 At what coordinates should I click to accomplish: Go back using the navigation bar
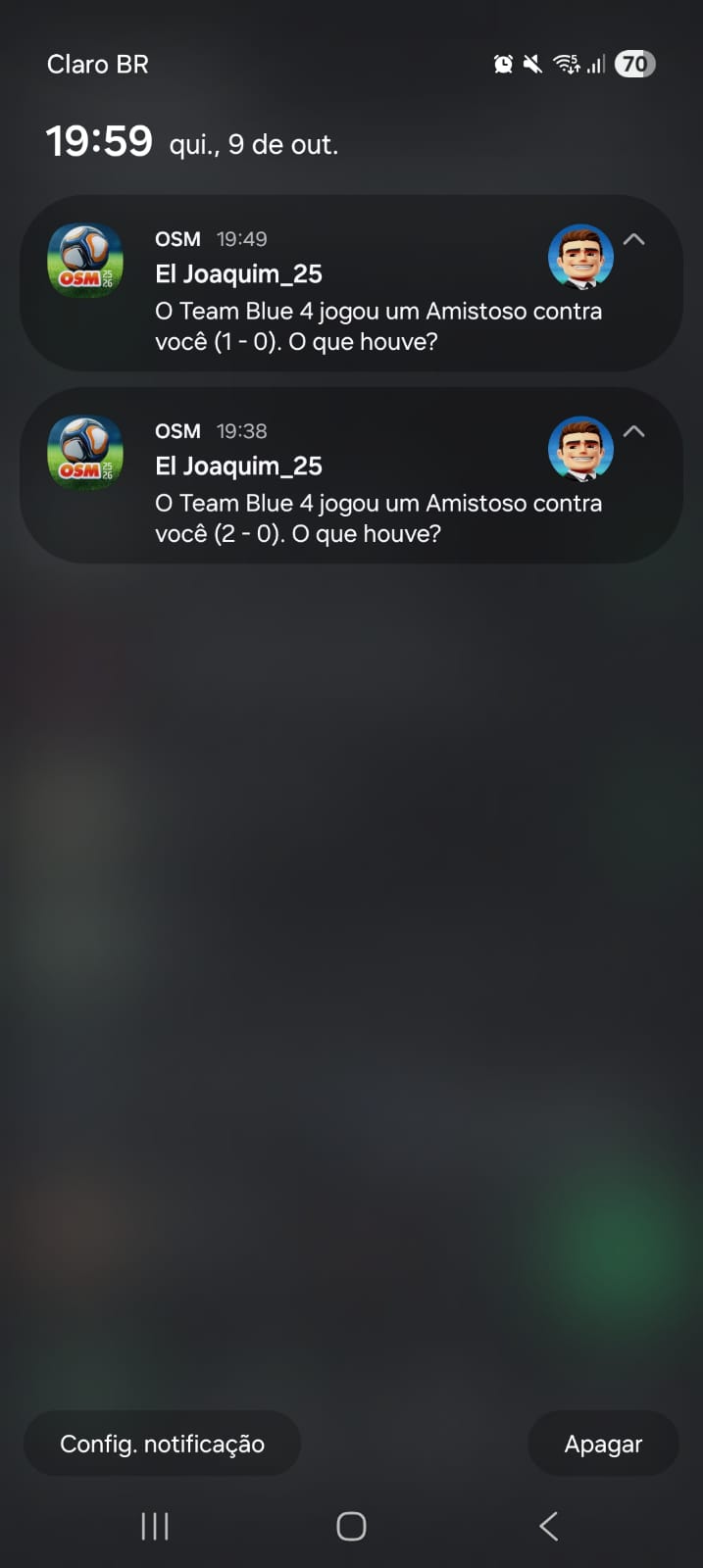(549, 1526)
